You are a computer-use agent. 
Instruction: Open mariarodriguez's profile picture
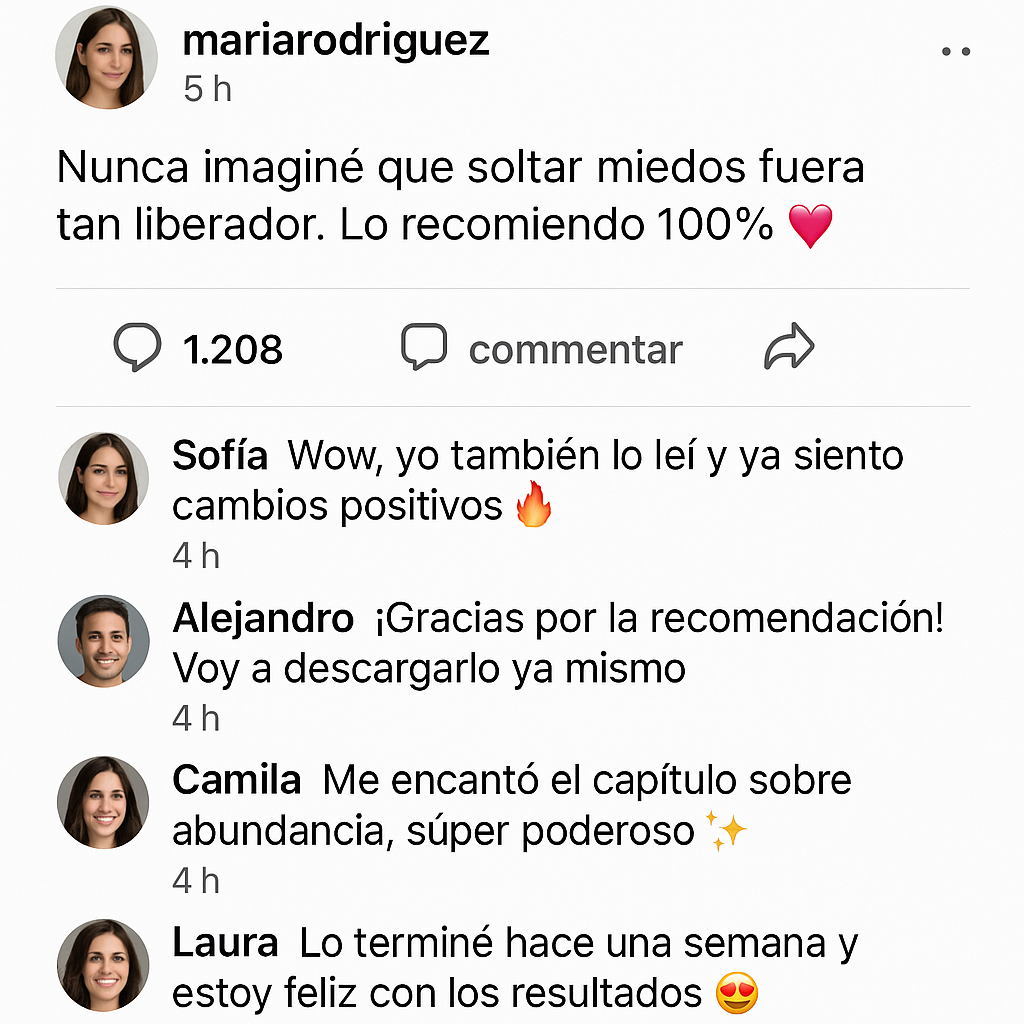[105, 58]
